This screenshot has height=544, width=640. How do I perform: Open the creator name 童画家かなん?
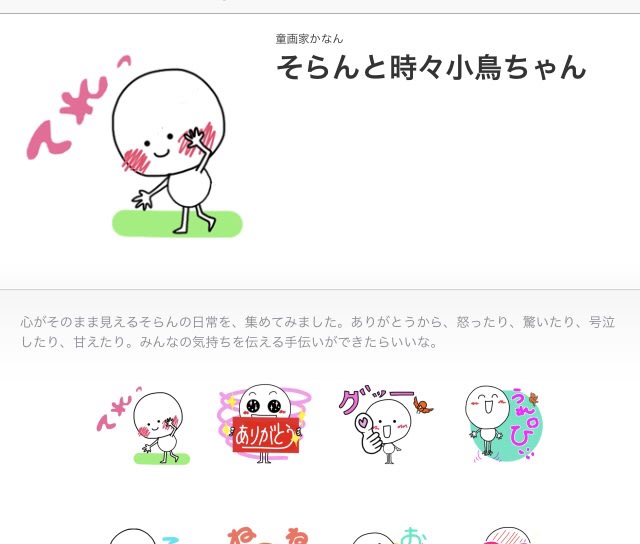pyautogui.click(x=309, y=39)
